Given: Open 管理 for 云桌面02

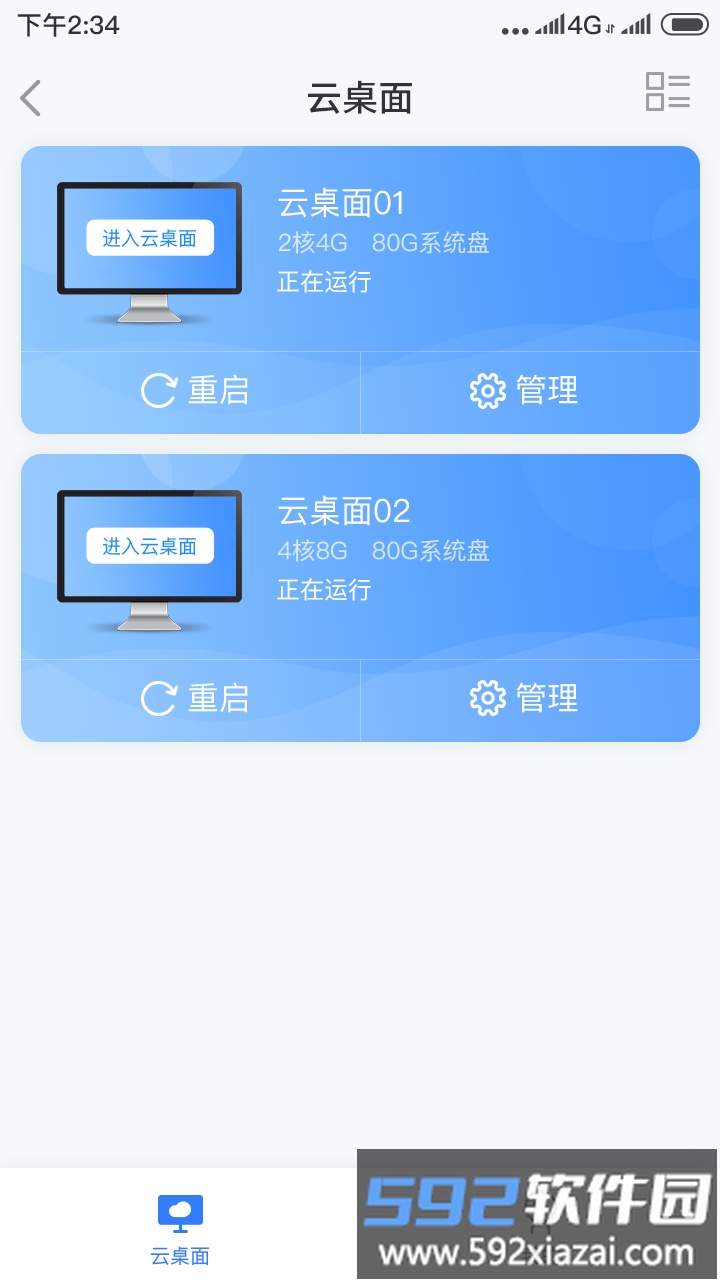Looking at the screenshot, I should point(525,699).
